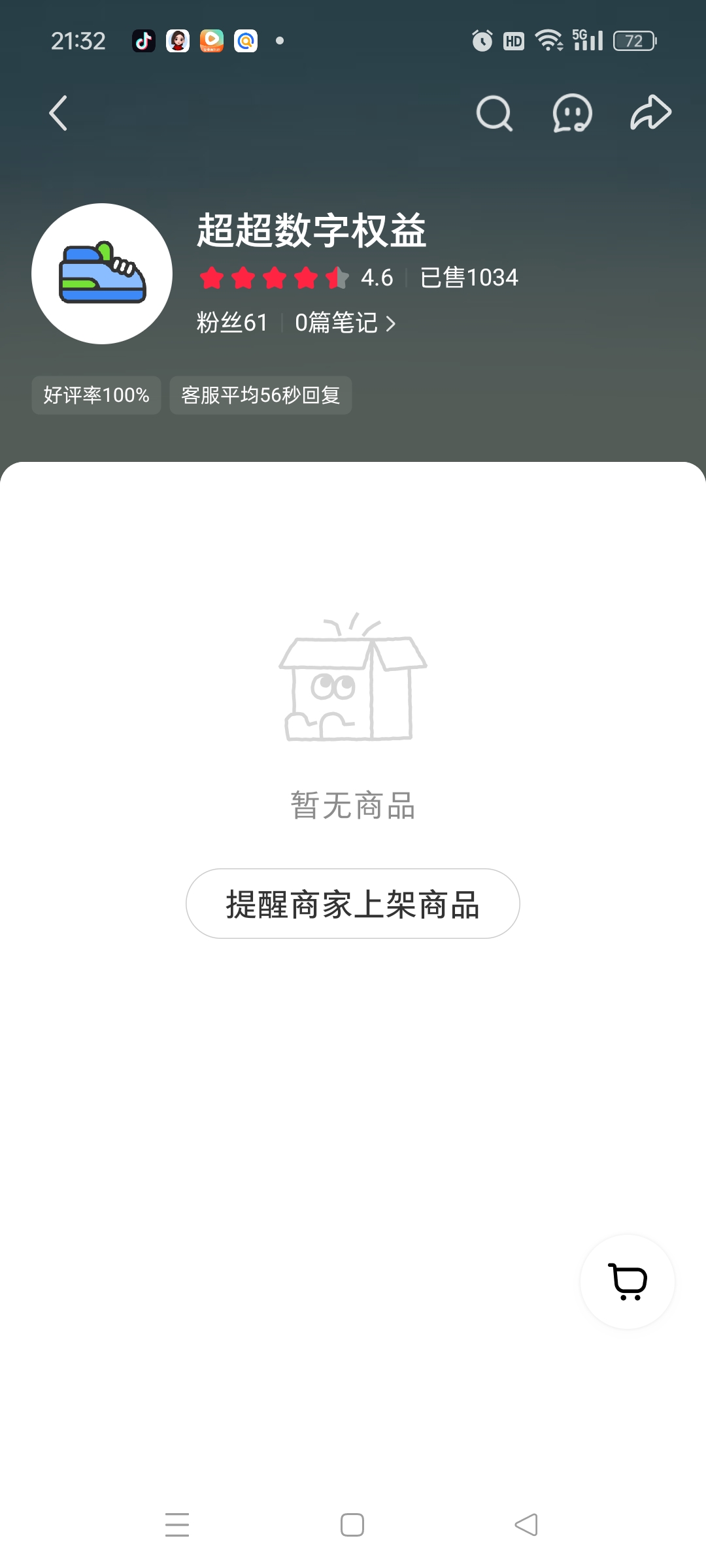Open the 0篇笔记 notes link

[345, 323]
